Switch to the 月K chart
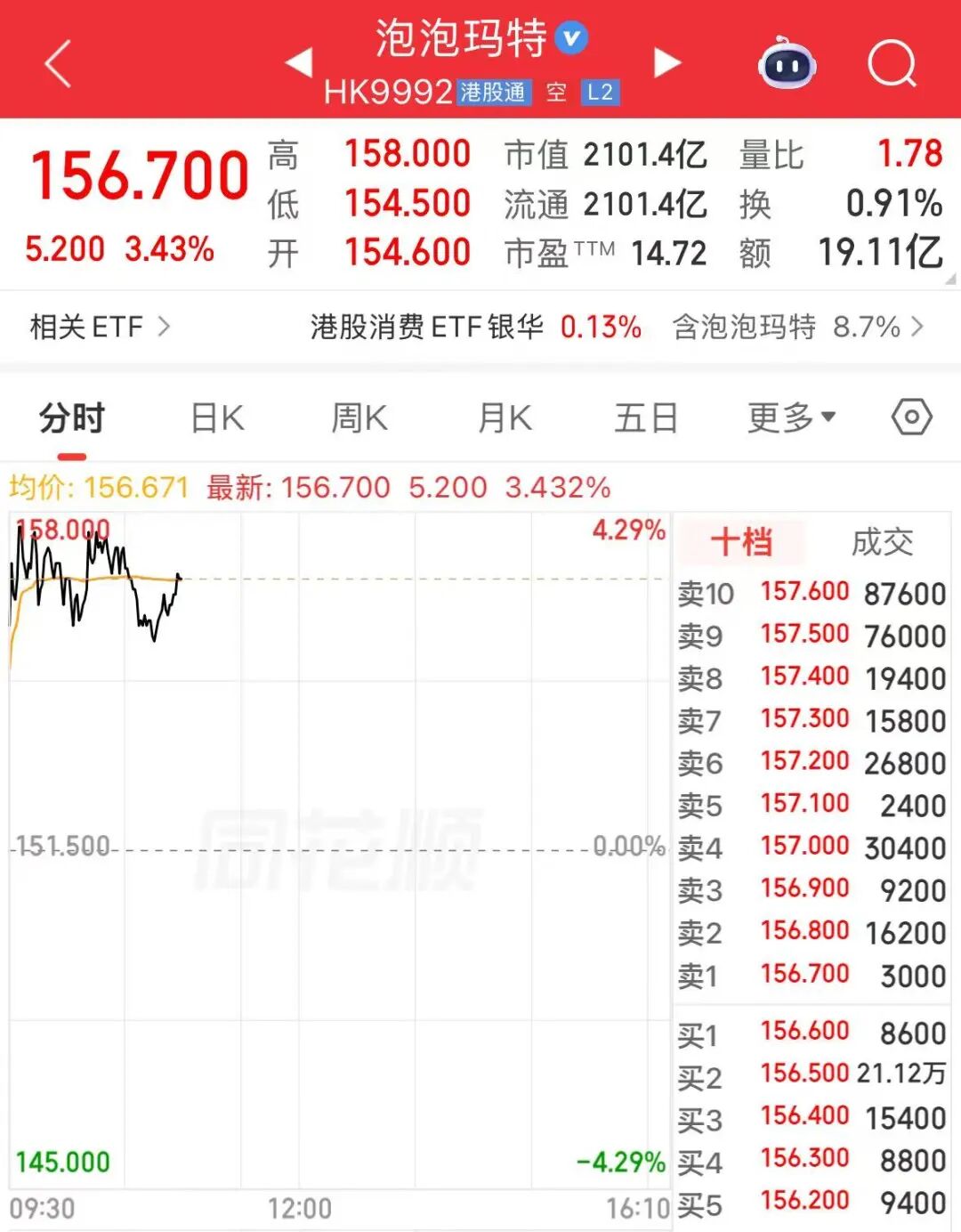This screenshot has width=961, height=1232. click(x=505, y=417)
